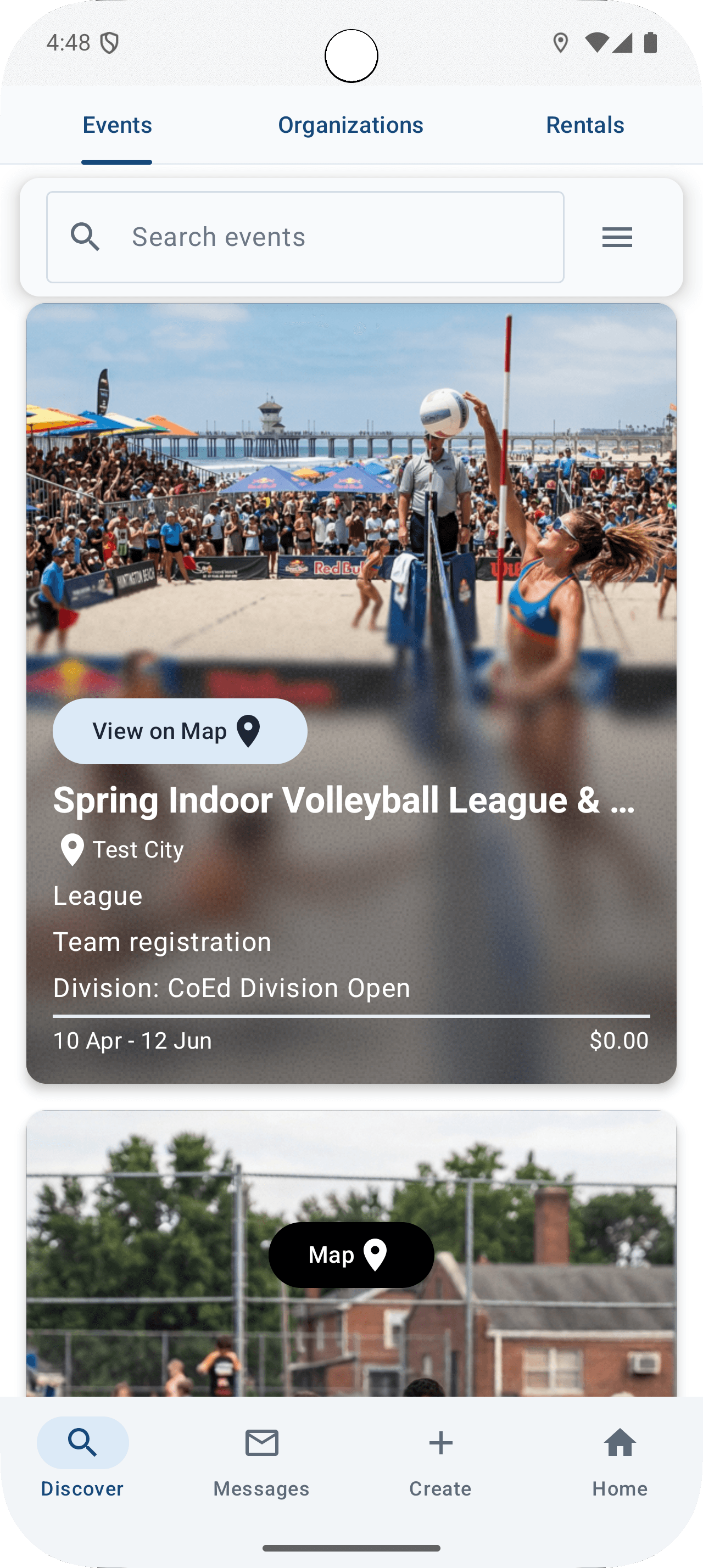Open the Rentals tab

(585, 125)
